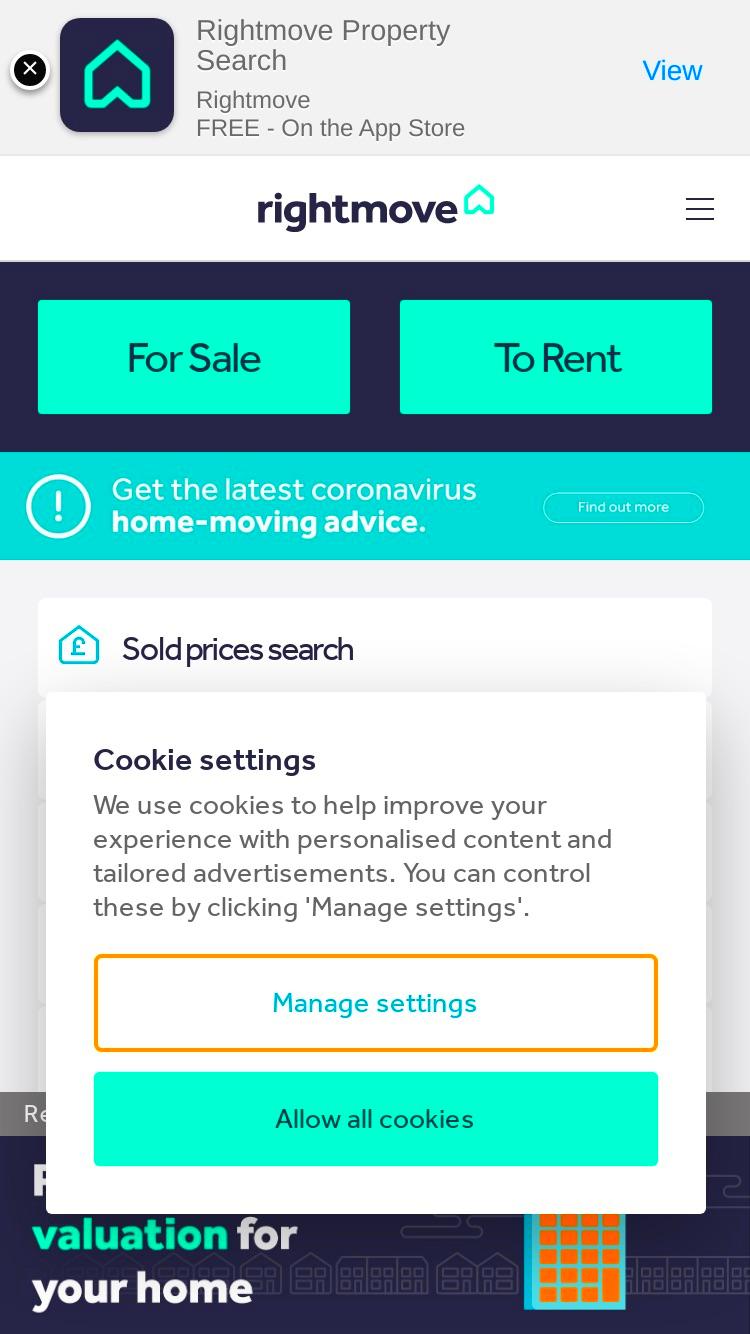Dismiss the Rightmove app banner

click(30, 70)
